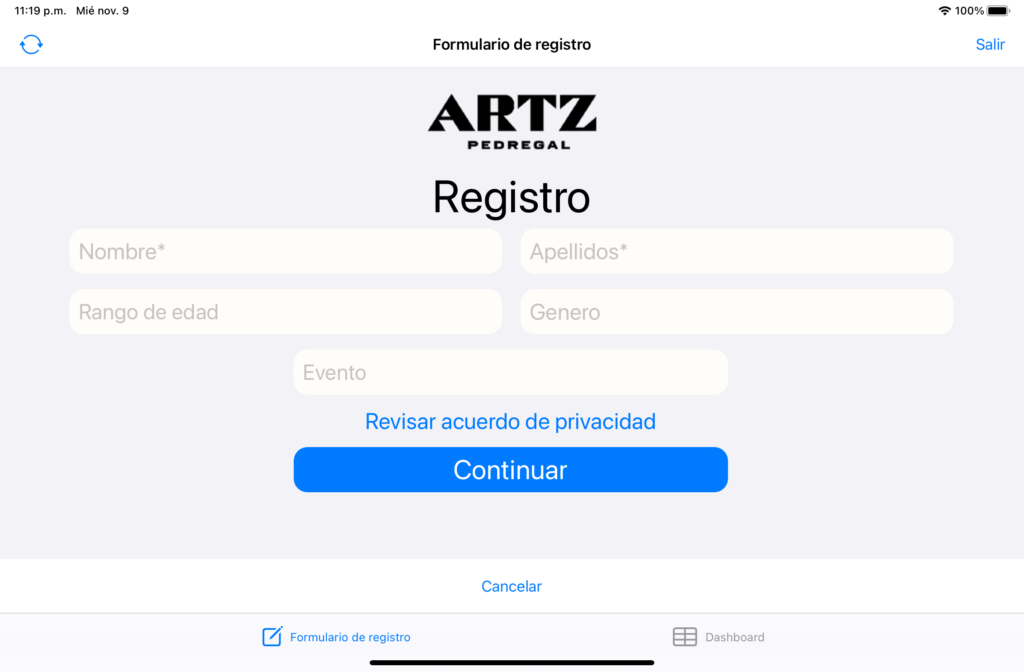
Task: Cancel the registration form
Action: pos(511,586)
